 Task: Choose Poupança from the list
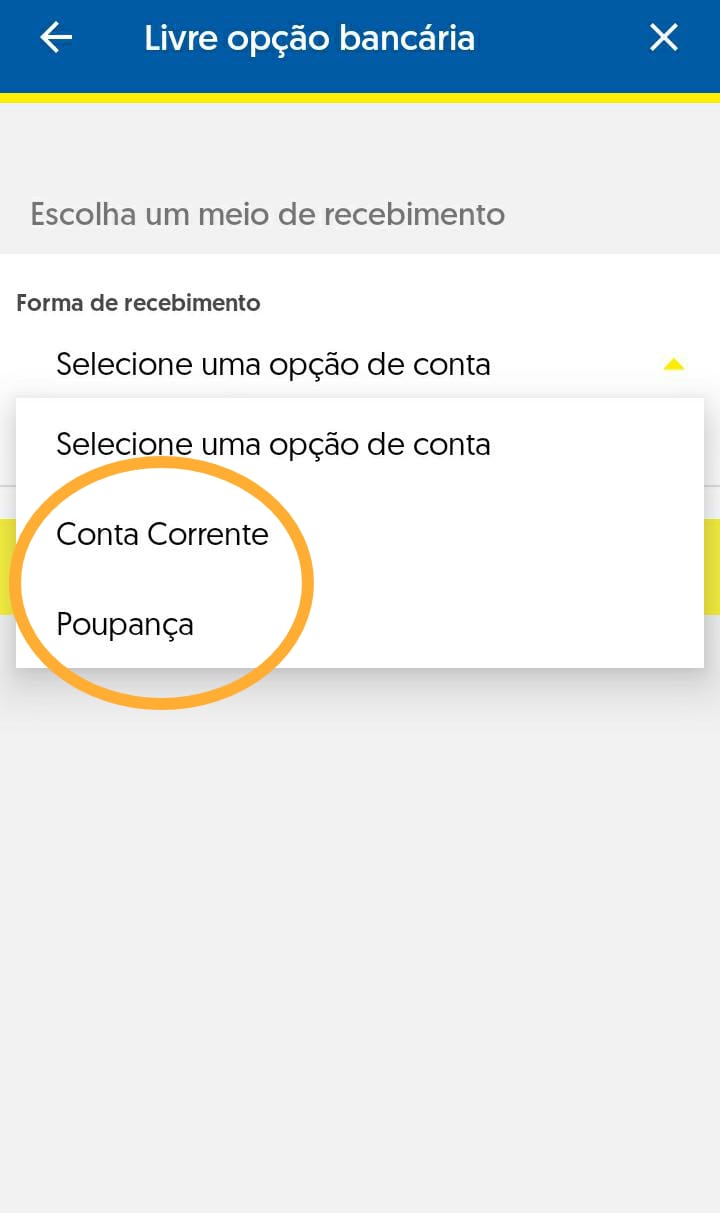pos(360,624)
